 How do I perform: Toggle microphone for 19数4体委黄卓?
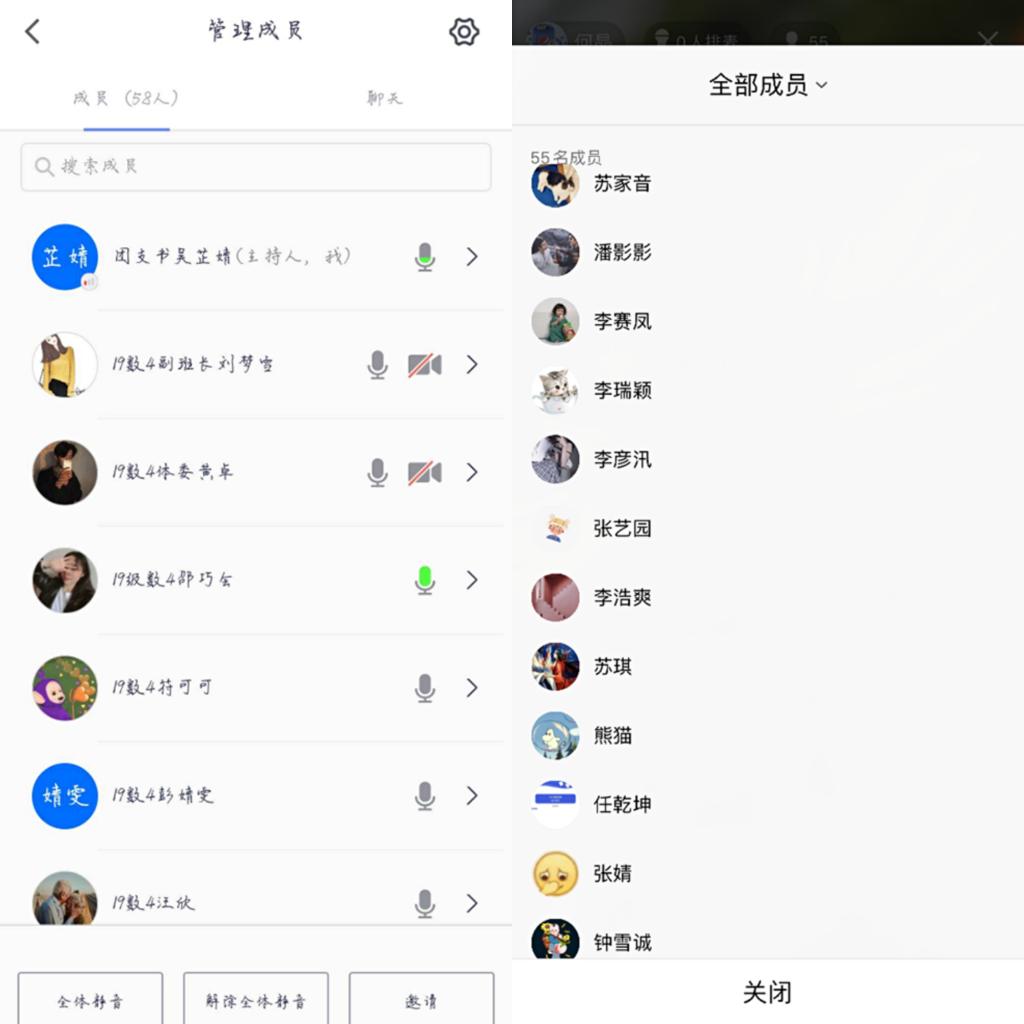[377, 472]
